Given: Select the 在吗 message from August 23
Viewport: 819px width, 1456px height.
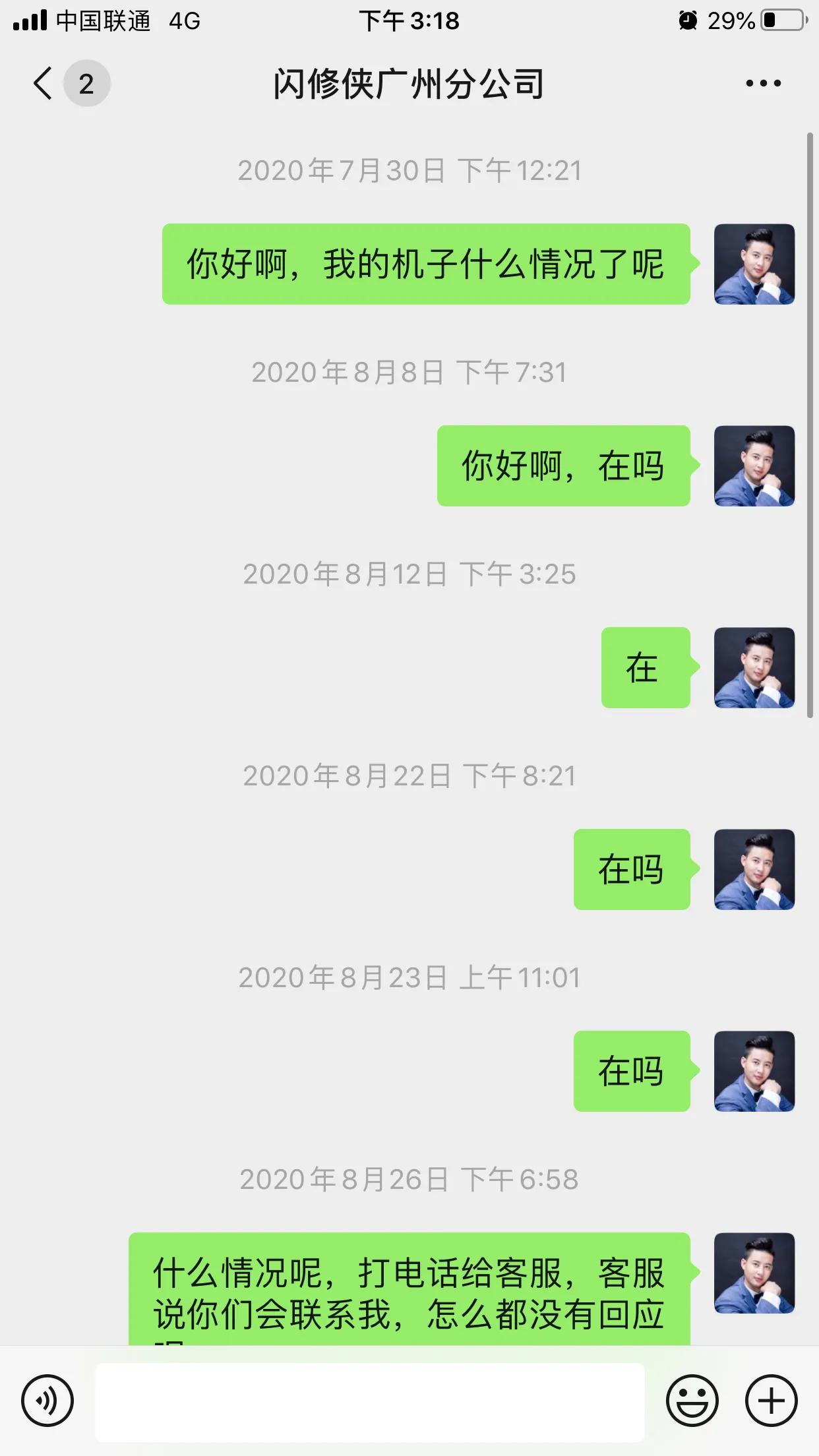Looking at the screenshot, I should click(x=631, y=1072).
